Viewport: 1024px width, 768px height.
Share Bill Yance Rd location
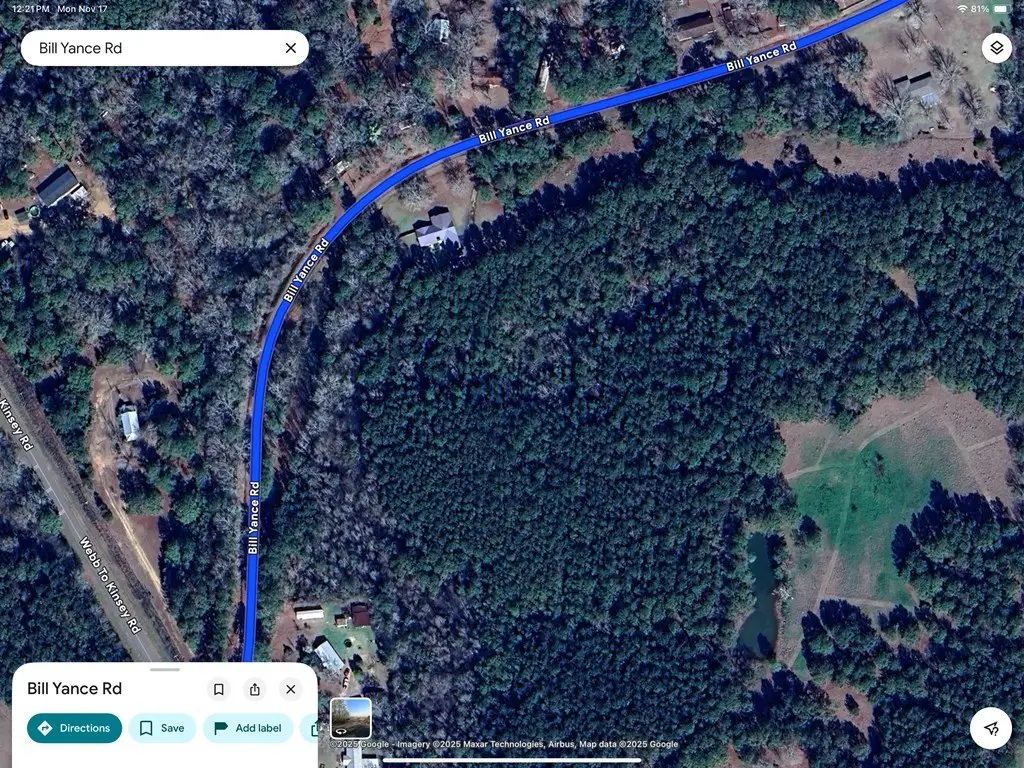click(x=255, y=689)
